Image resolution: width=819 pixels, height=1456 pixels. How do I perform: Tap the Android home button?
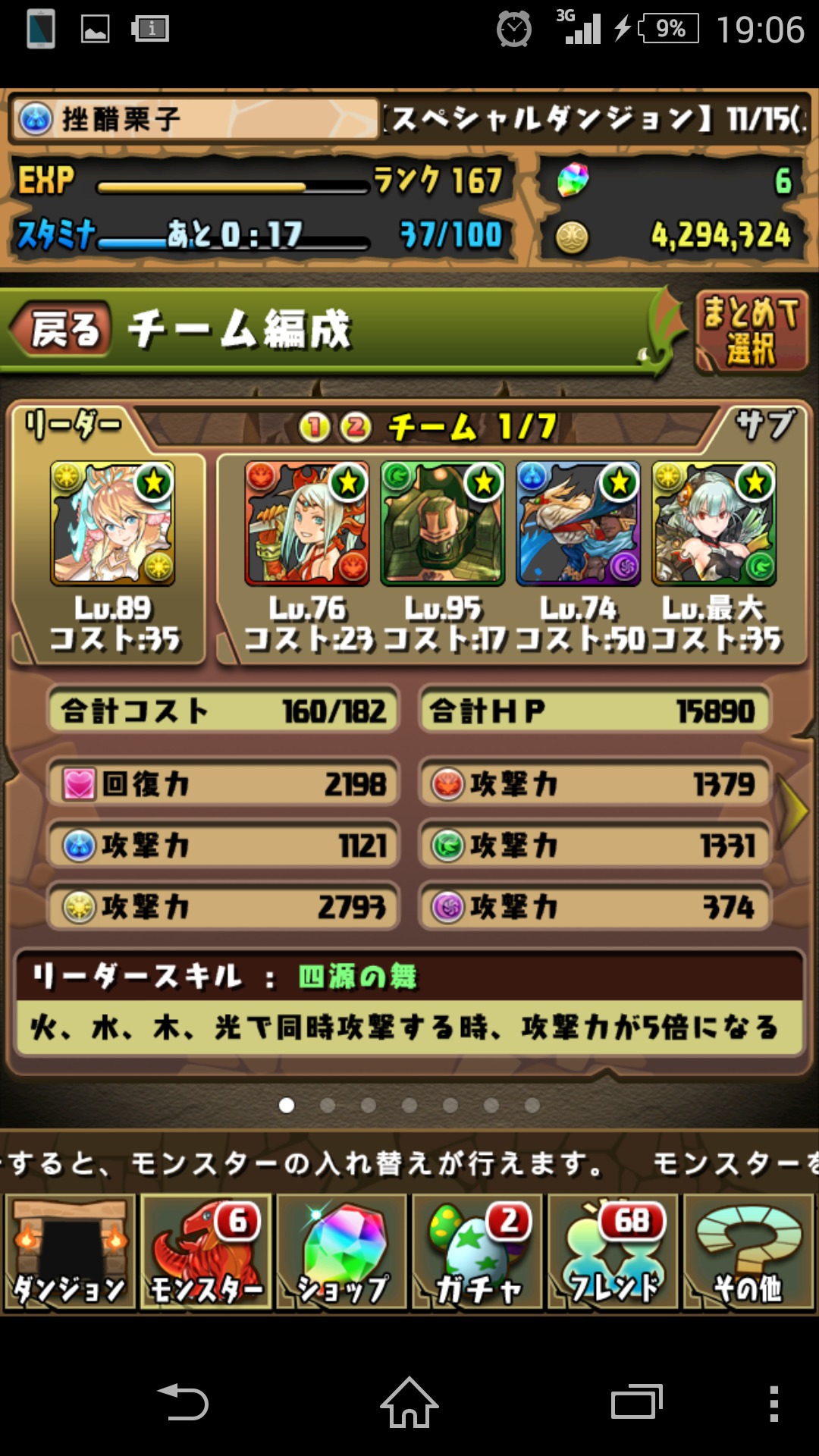coord(409,1402)
